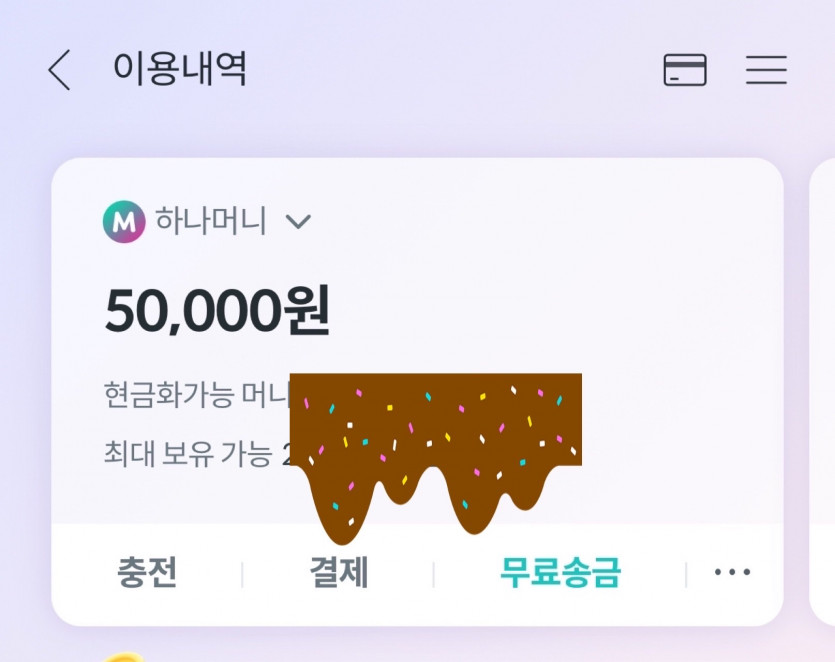Open the card icon in header
This screenshot has height=662, width=835.
(x=685, y=70)
